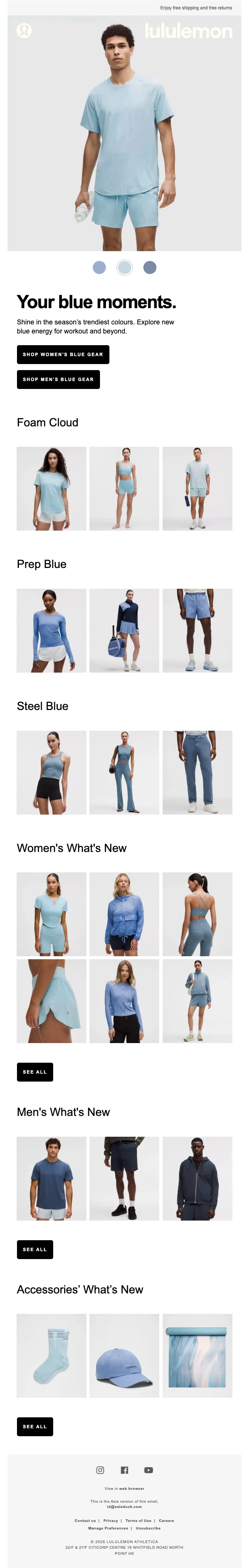Open the blue yoga mat tile

197,1355
